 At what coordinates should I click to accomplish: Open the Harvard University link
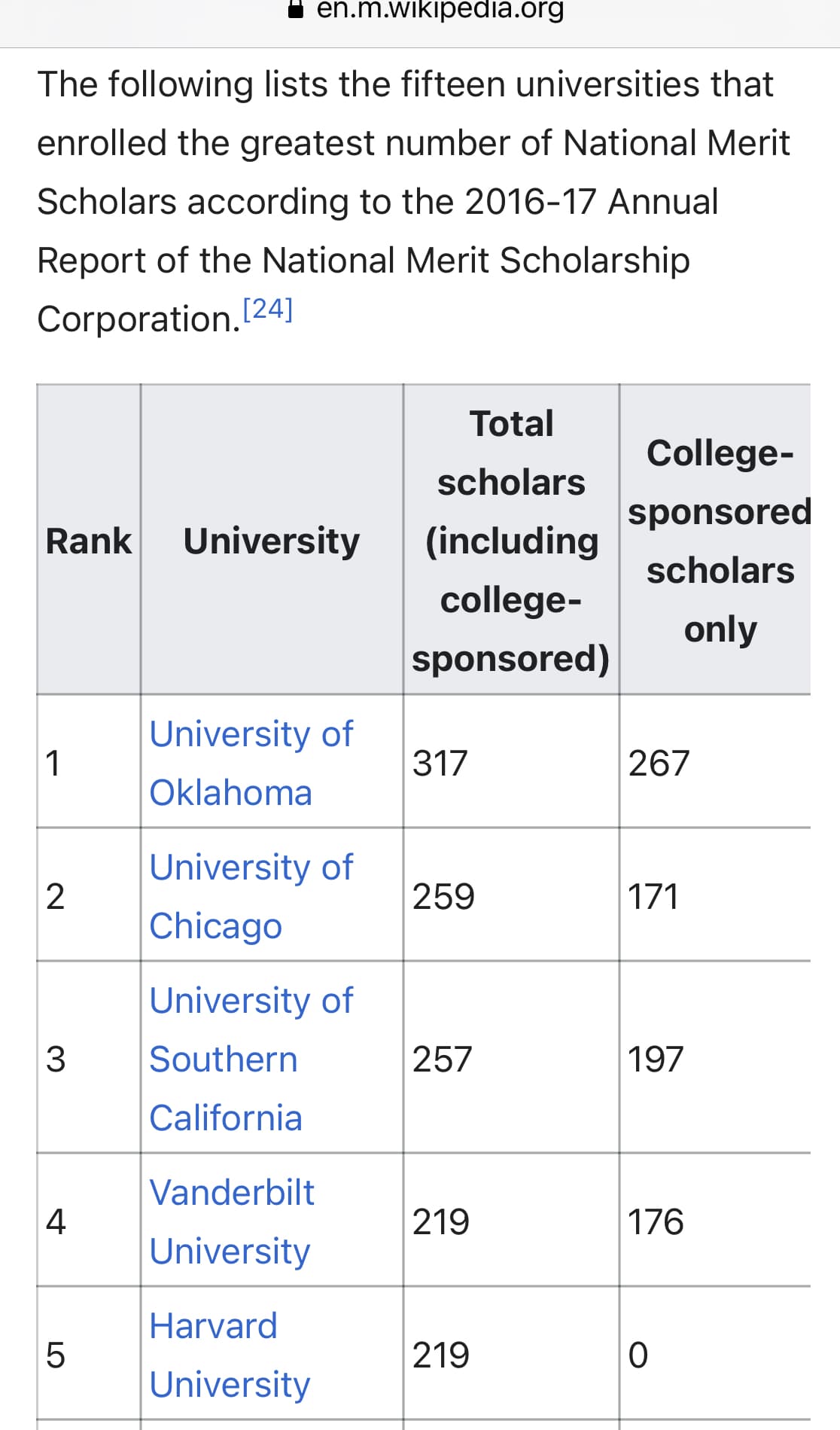[x=230, y=1355]
